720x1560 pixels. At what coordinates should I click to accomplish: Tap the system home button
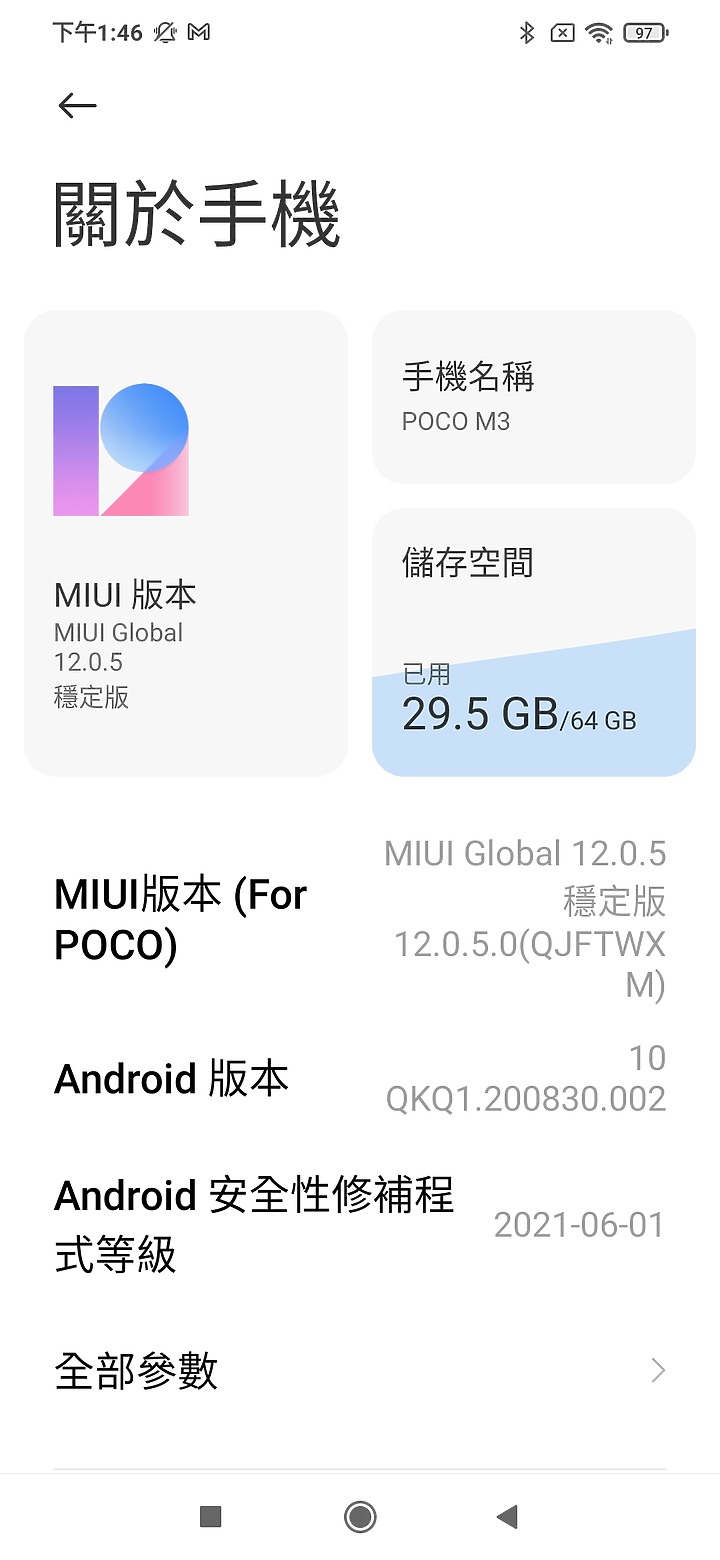pyautogui.click(x=360, y=1517)
